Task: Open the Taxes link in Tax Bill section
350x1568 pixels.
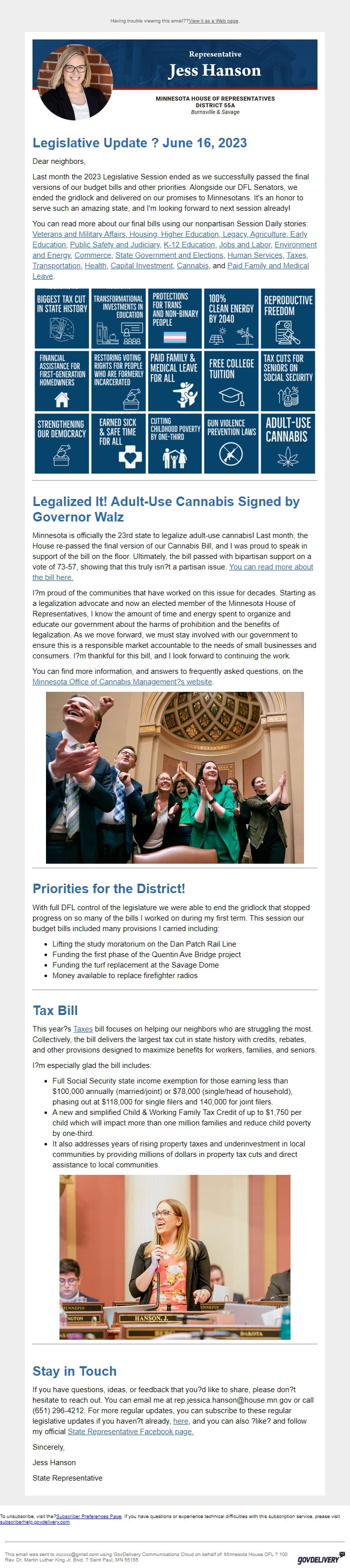Action: click(83, 1029)
